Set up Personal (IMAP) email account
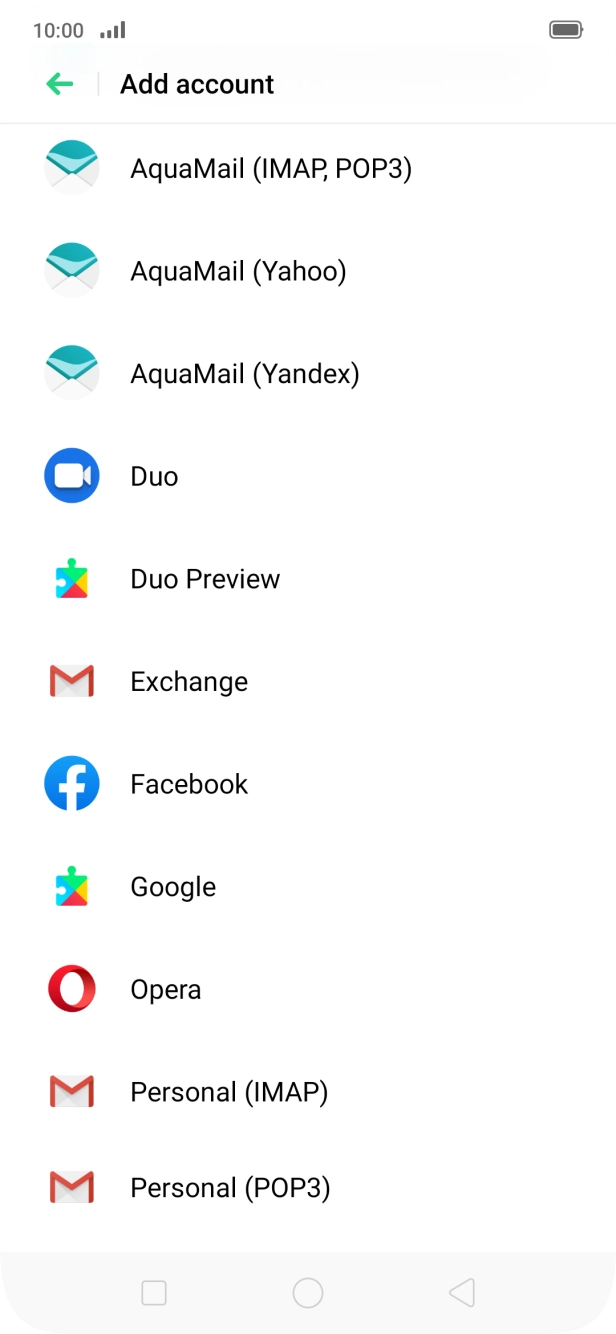This screenshot has height=1334, width=616. pos(229,1092)
